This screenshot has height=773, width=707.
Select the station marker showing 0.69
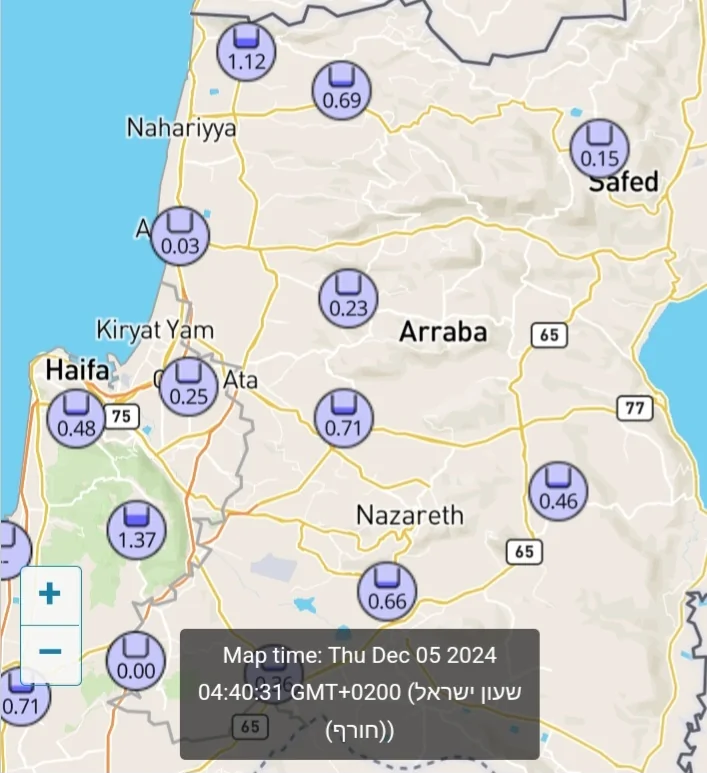(x=342, y=89)
